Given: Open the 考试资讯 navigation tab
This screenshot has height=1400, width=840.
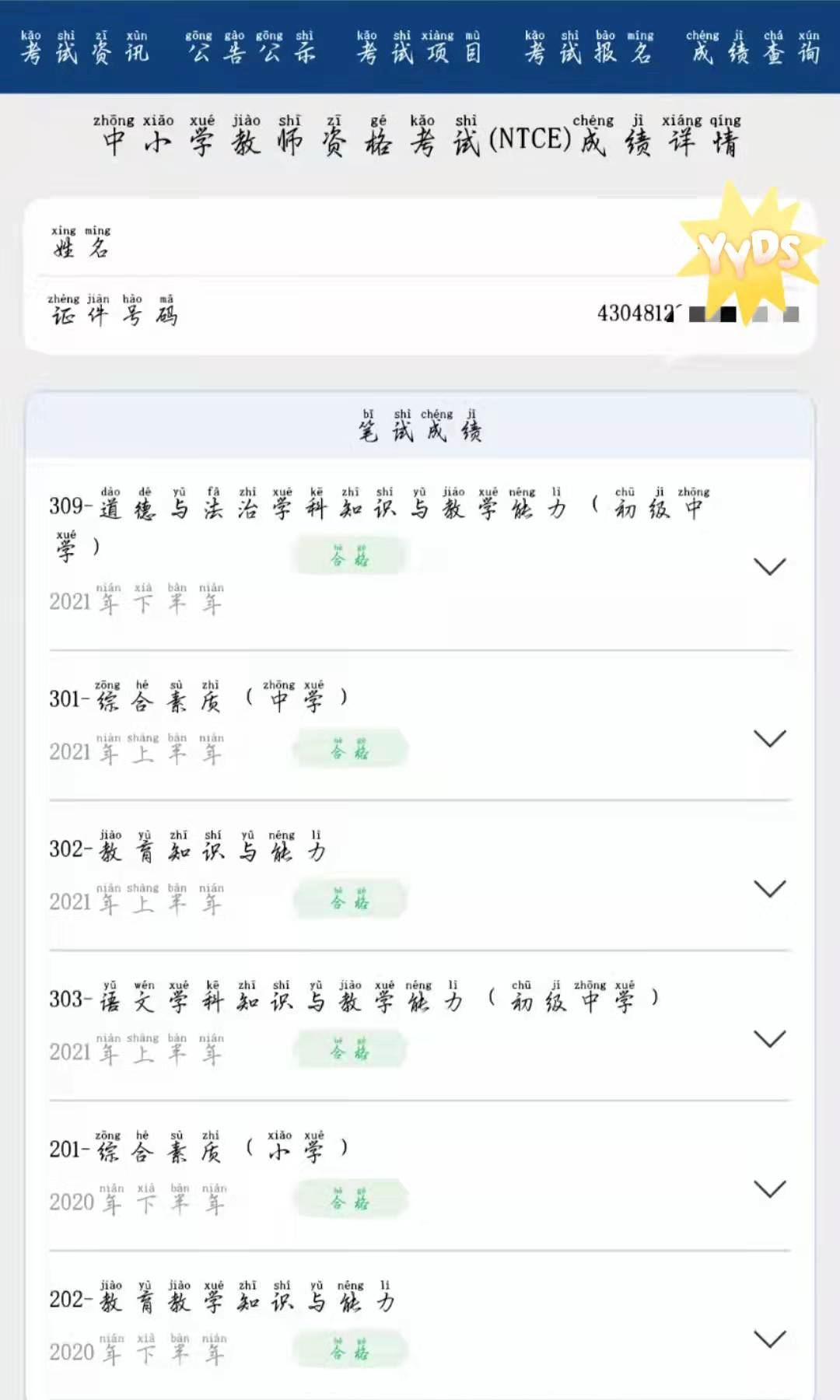Looking at the screenshot, I should click(x=84, y=48).
